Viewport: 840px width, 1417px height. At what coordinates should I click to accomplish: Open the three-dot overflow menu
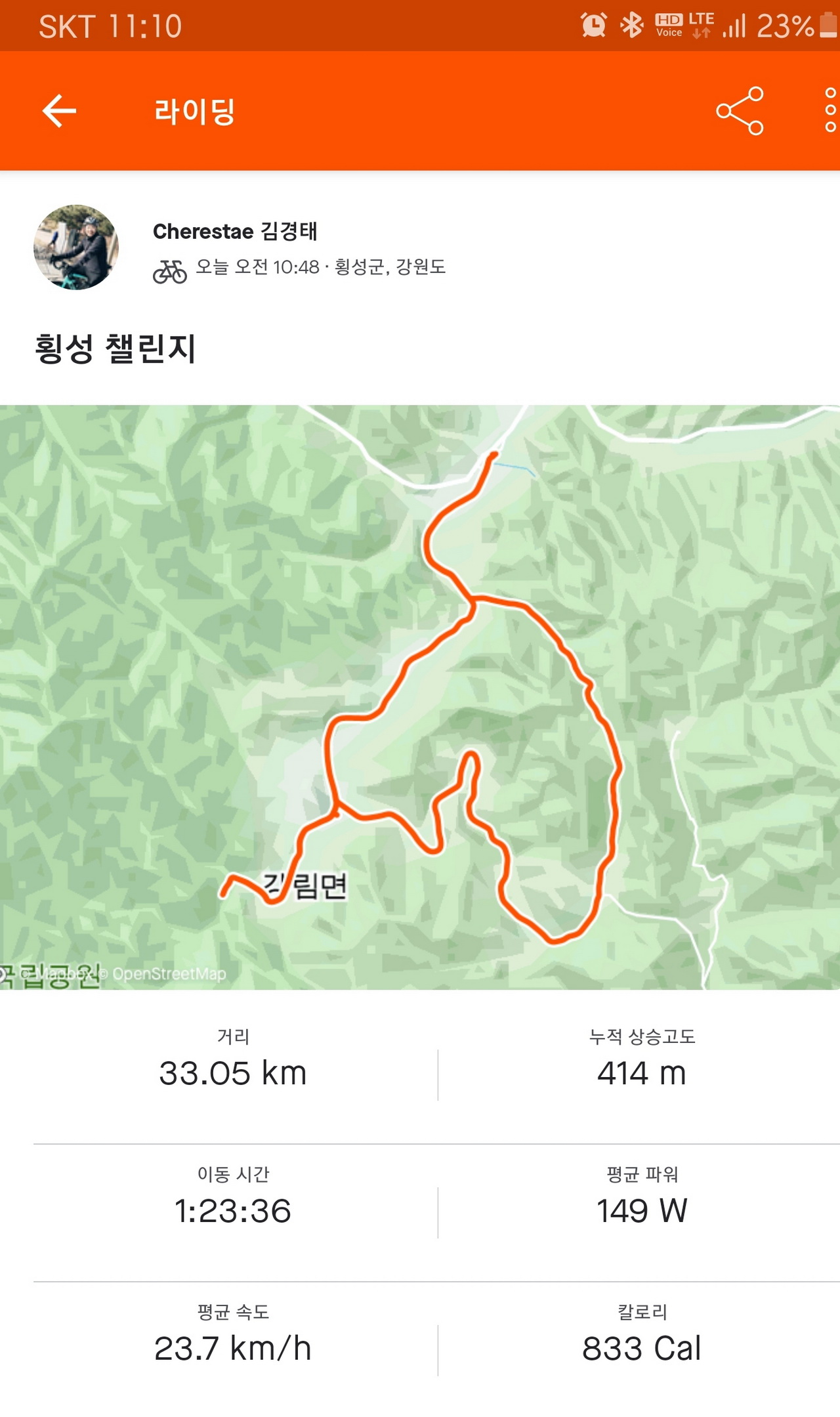(x=829, y=111)
